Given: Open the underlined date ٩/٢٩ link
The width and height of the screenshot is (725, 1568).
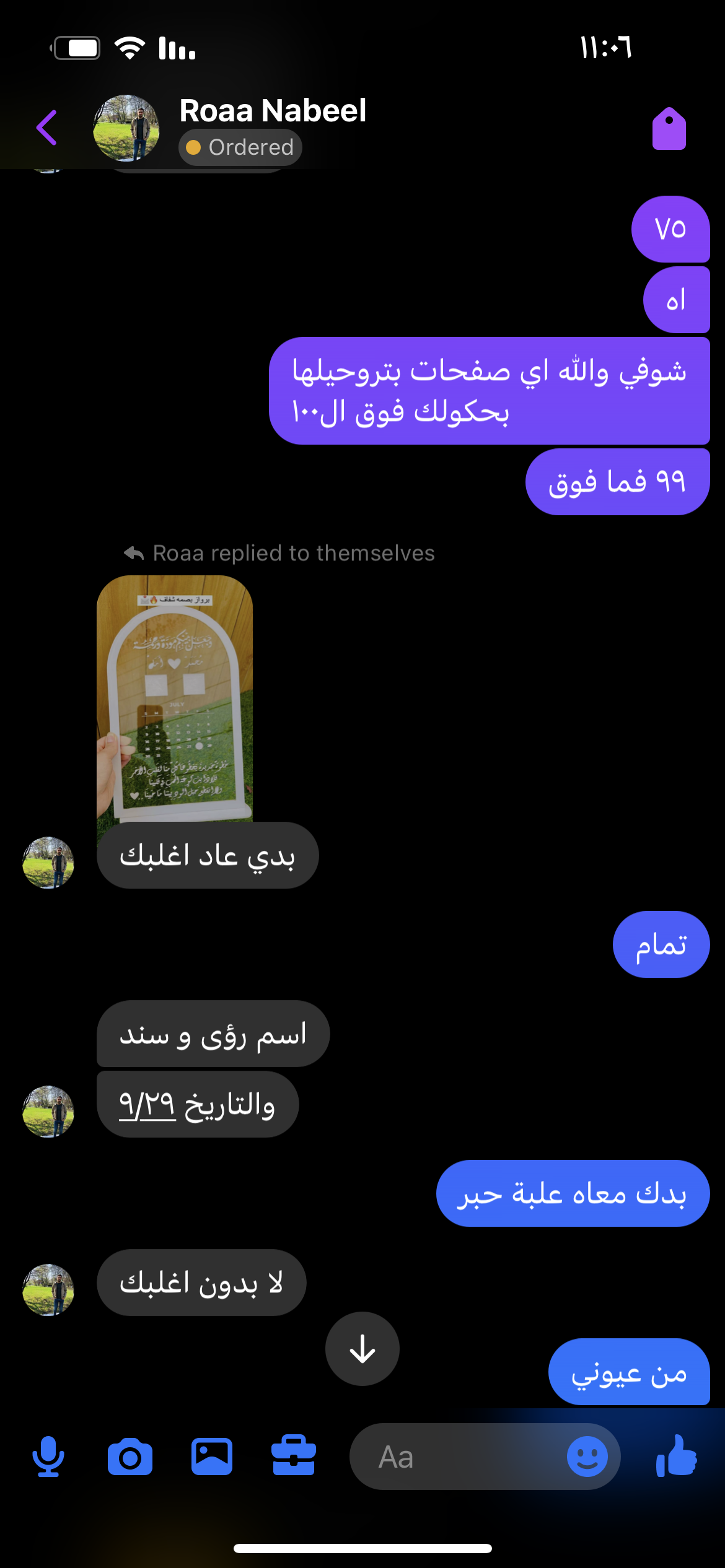Looking at the screenshot, I should (x=147, y=1105).
